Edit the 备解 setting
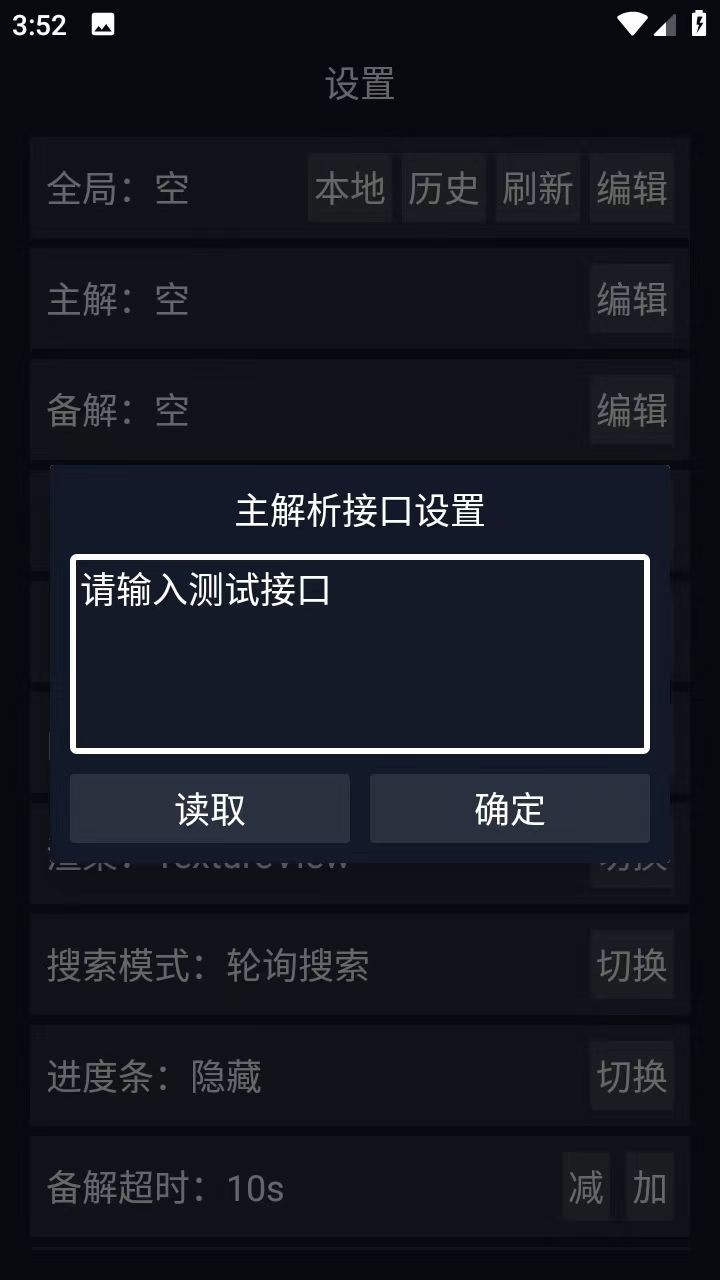The height and width of the screenshot is (1280, 720). (632, 410)
